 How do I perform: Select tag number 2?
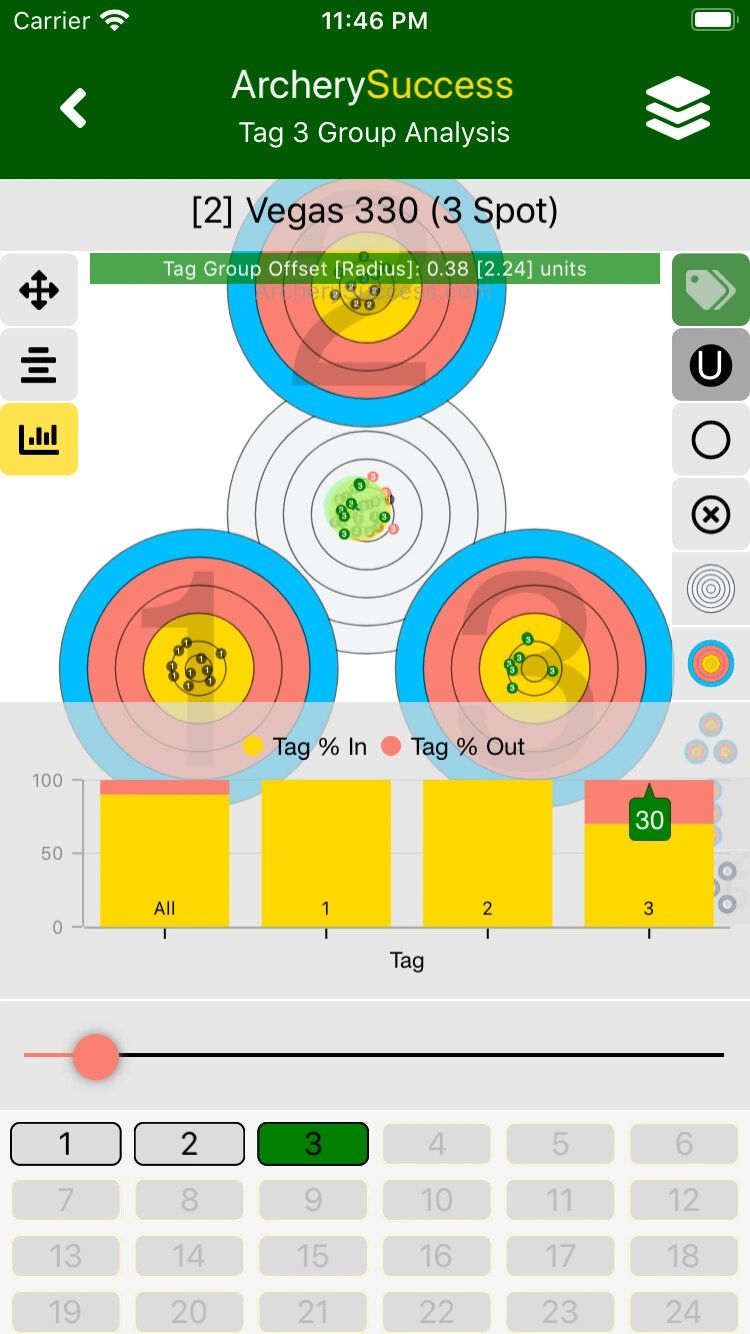[189, 1144]
